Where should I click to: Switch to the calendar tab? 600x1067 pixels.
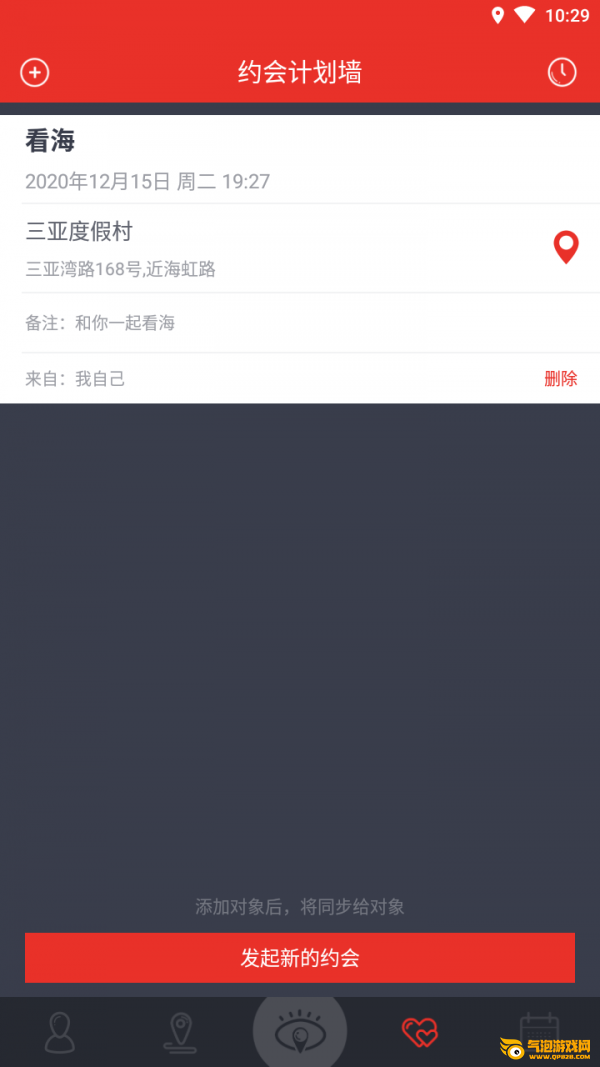tap(539, 1029)
